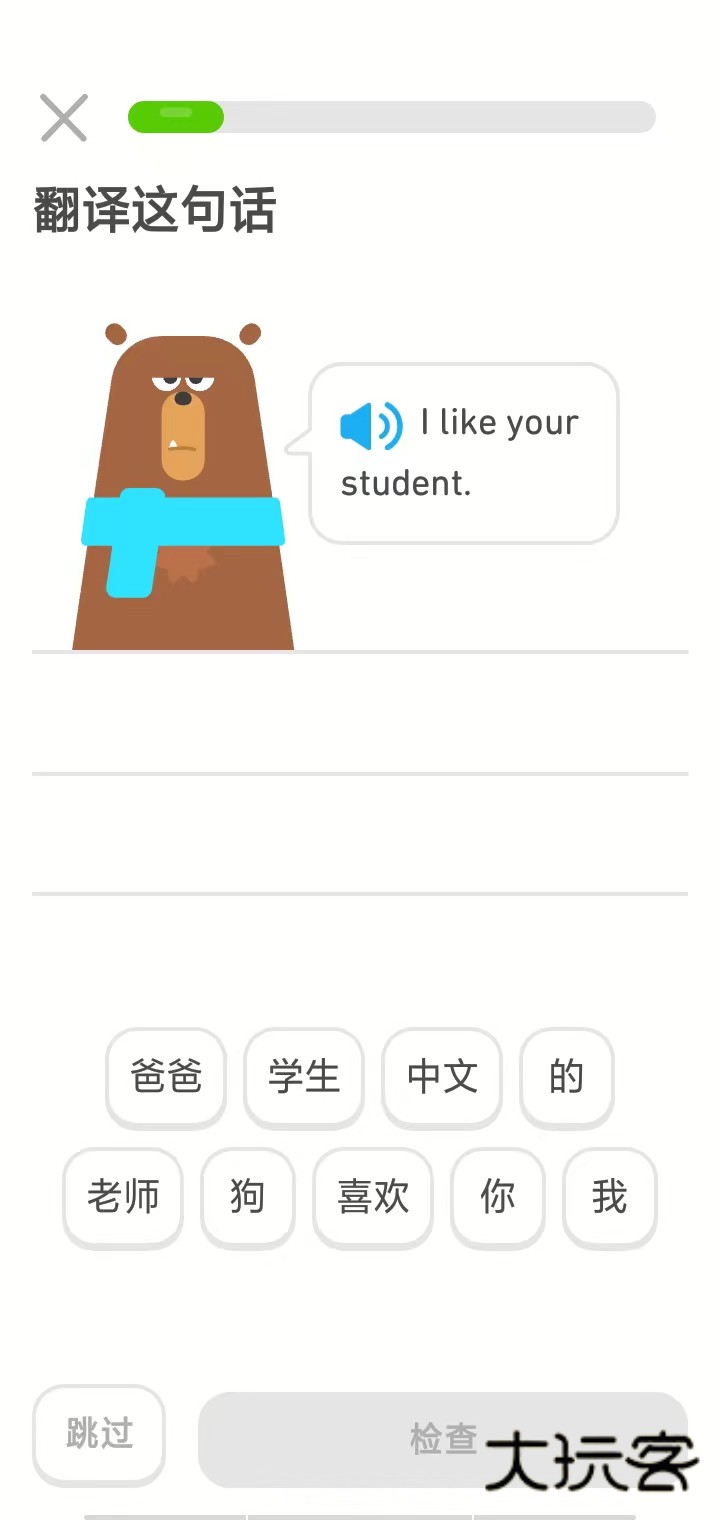Image resolution: width=720 pixels, height=1520 pixels.
Task: Select the word tile 爸爸
Action: (166, 1077)
